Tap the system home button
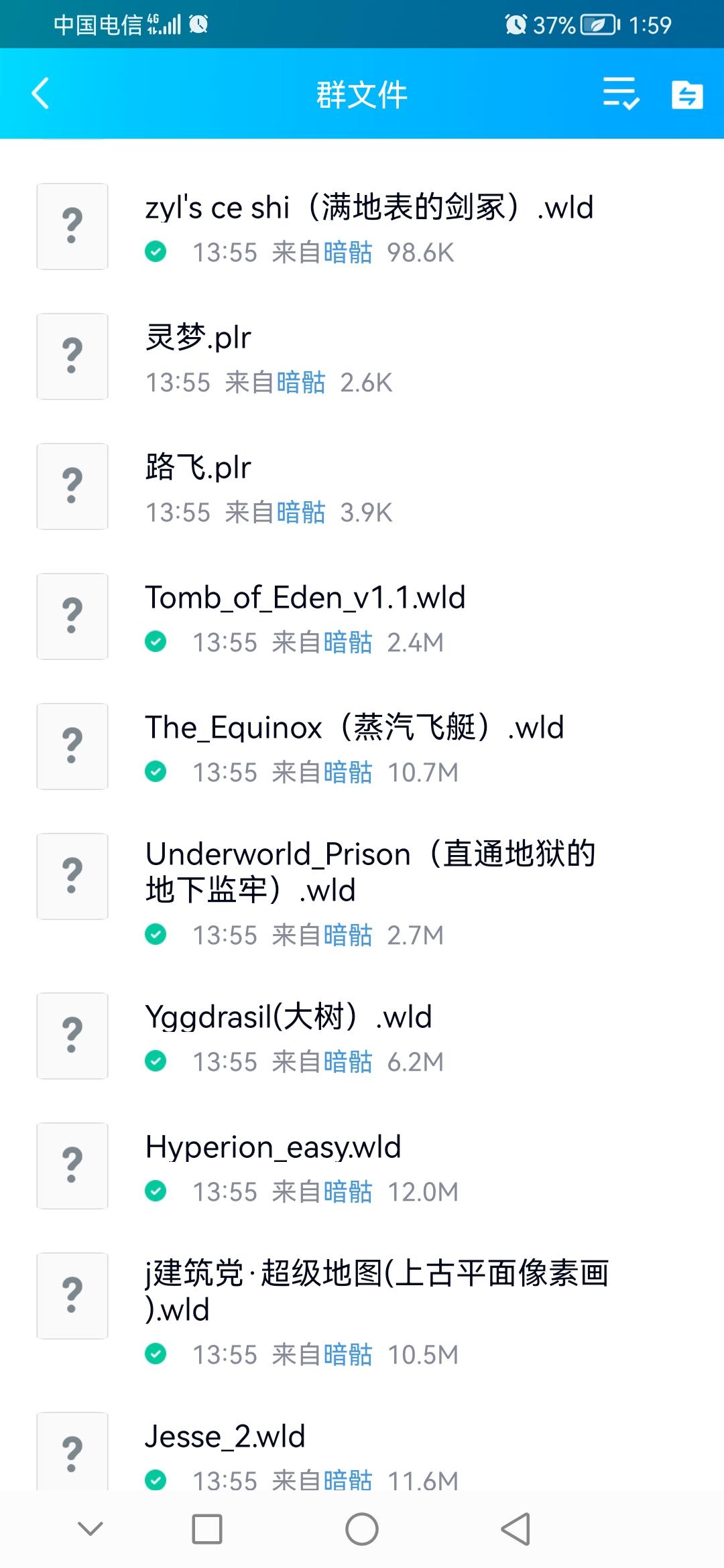This screenshot has height=1568, width=724. [x=362, y=1529]
